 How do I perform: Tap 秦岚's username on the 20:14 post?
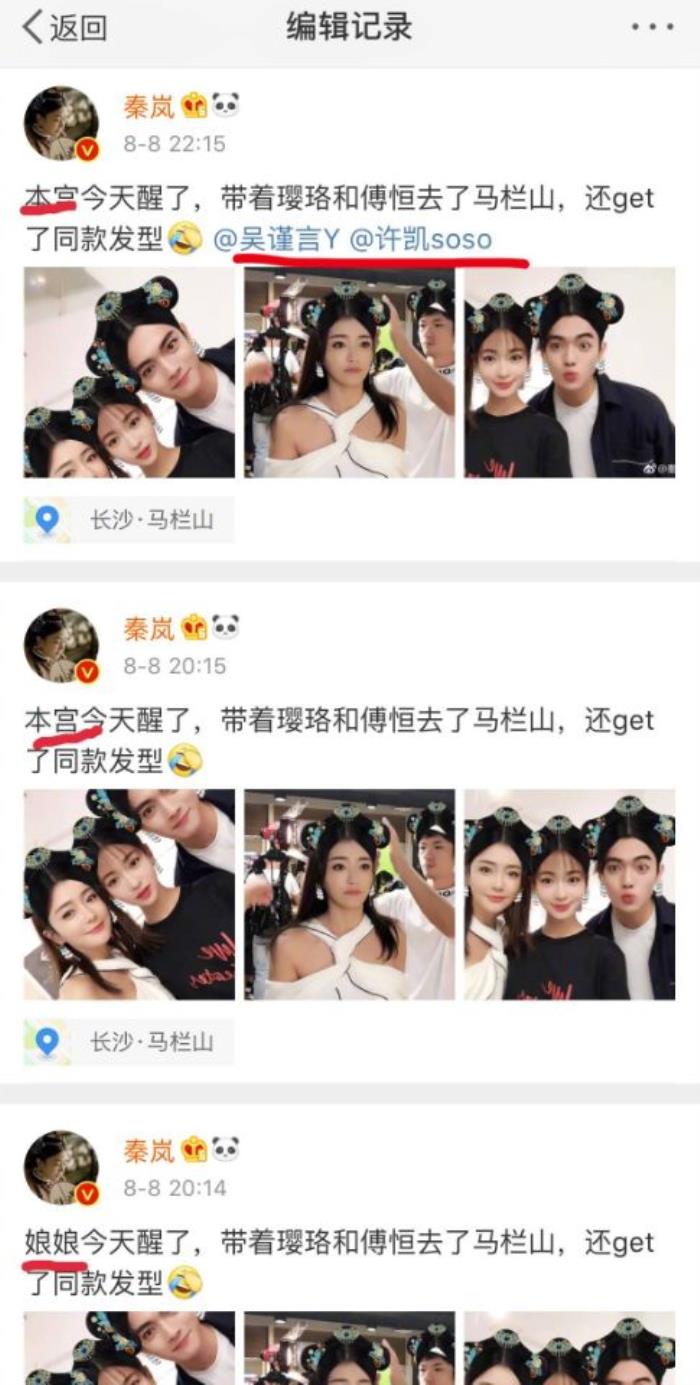tap(149, 1151)
